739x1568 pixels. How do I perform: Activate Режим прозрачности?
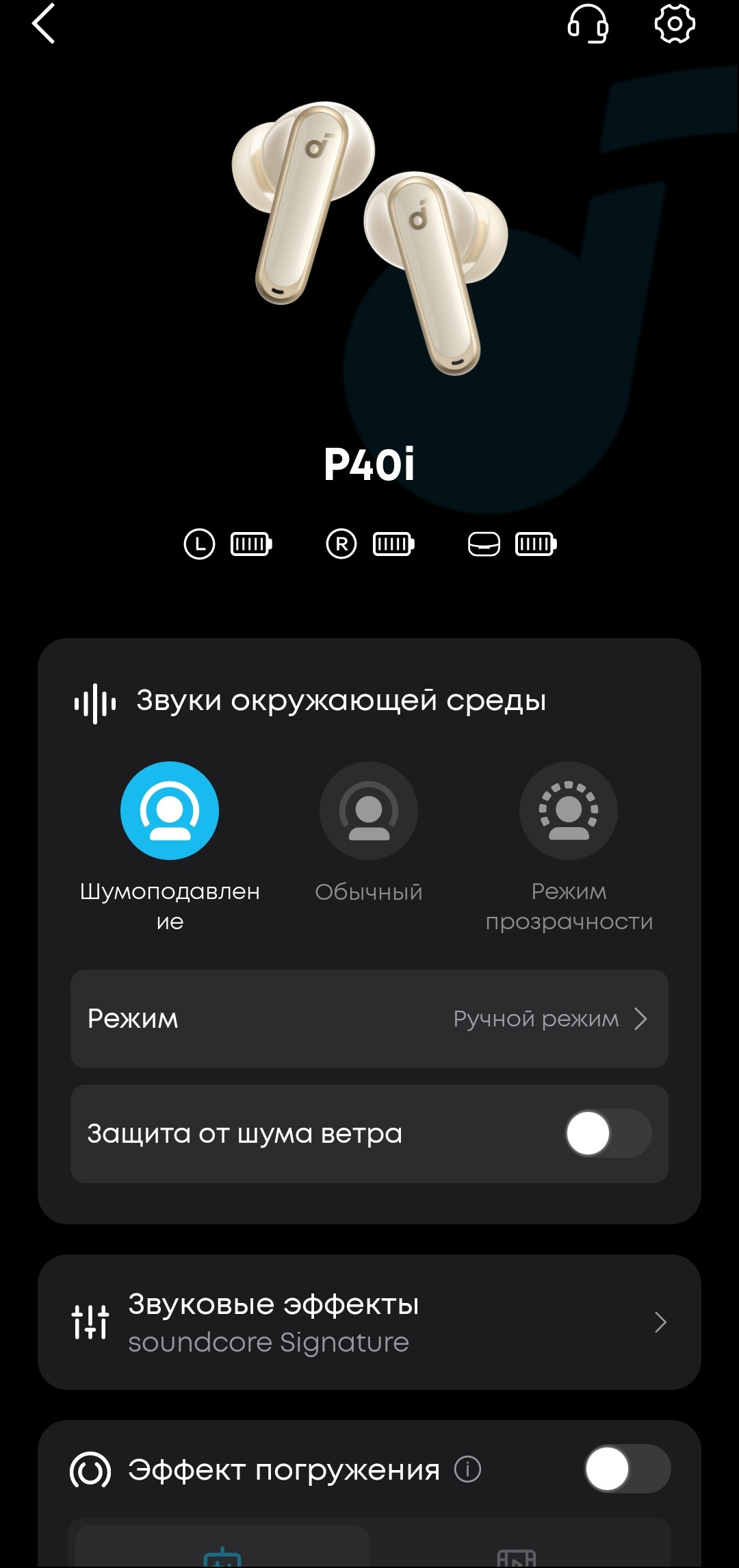(x=569, y=811)
